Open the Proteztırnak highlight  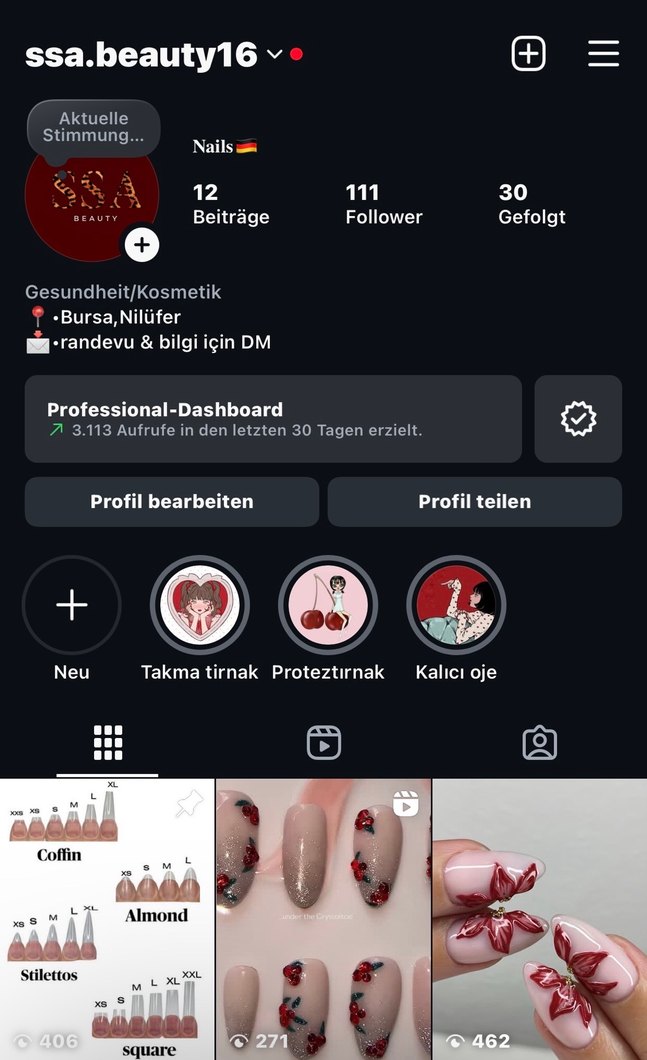328,606
